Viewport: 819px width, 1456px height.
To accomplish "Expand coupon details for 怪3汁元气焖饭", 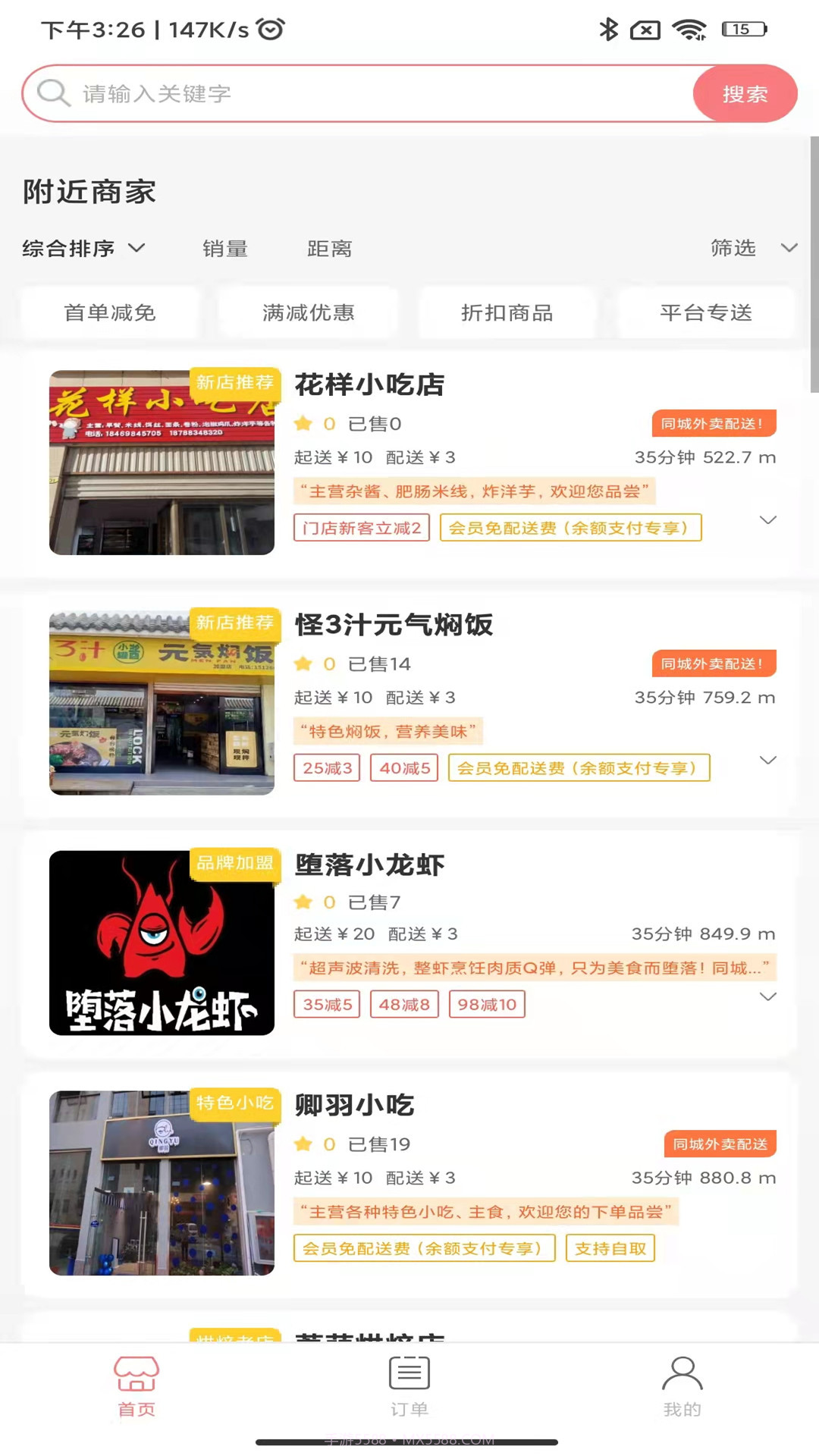I will click(769, 759).
